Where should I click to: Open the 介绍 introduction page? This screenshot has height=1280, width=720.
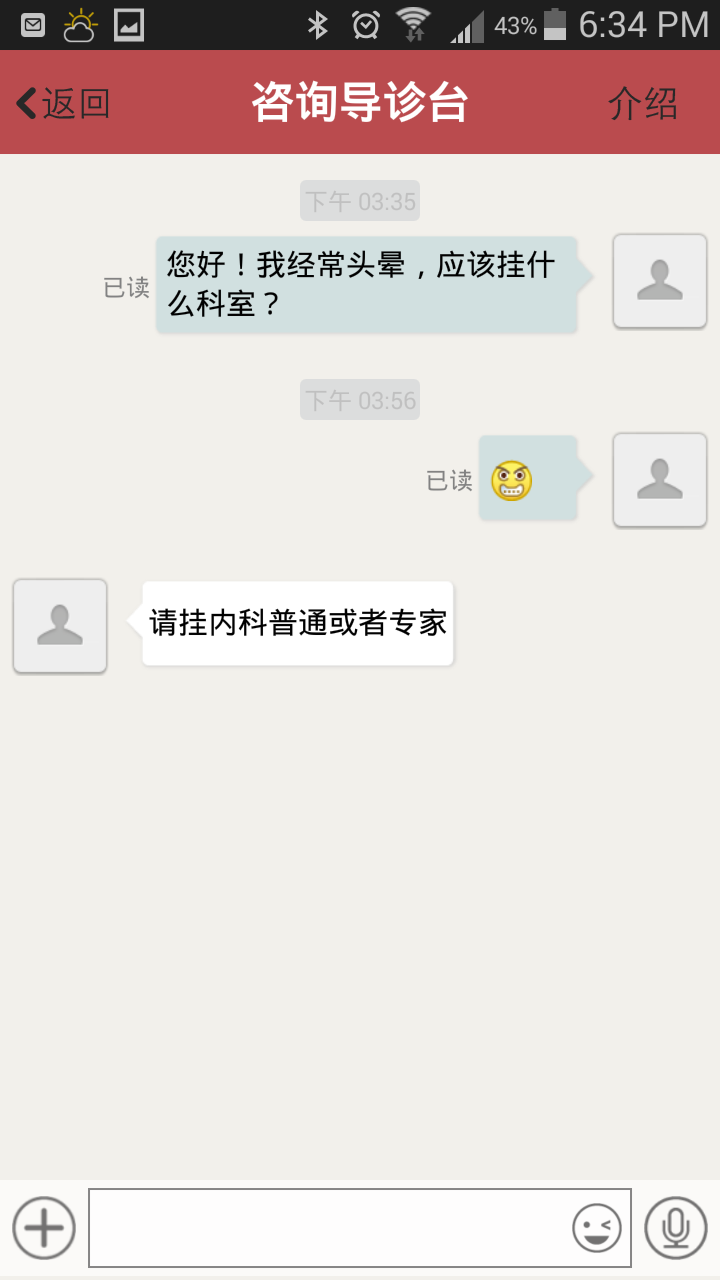coord(642,103)
